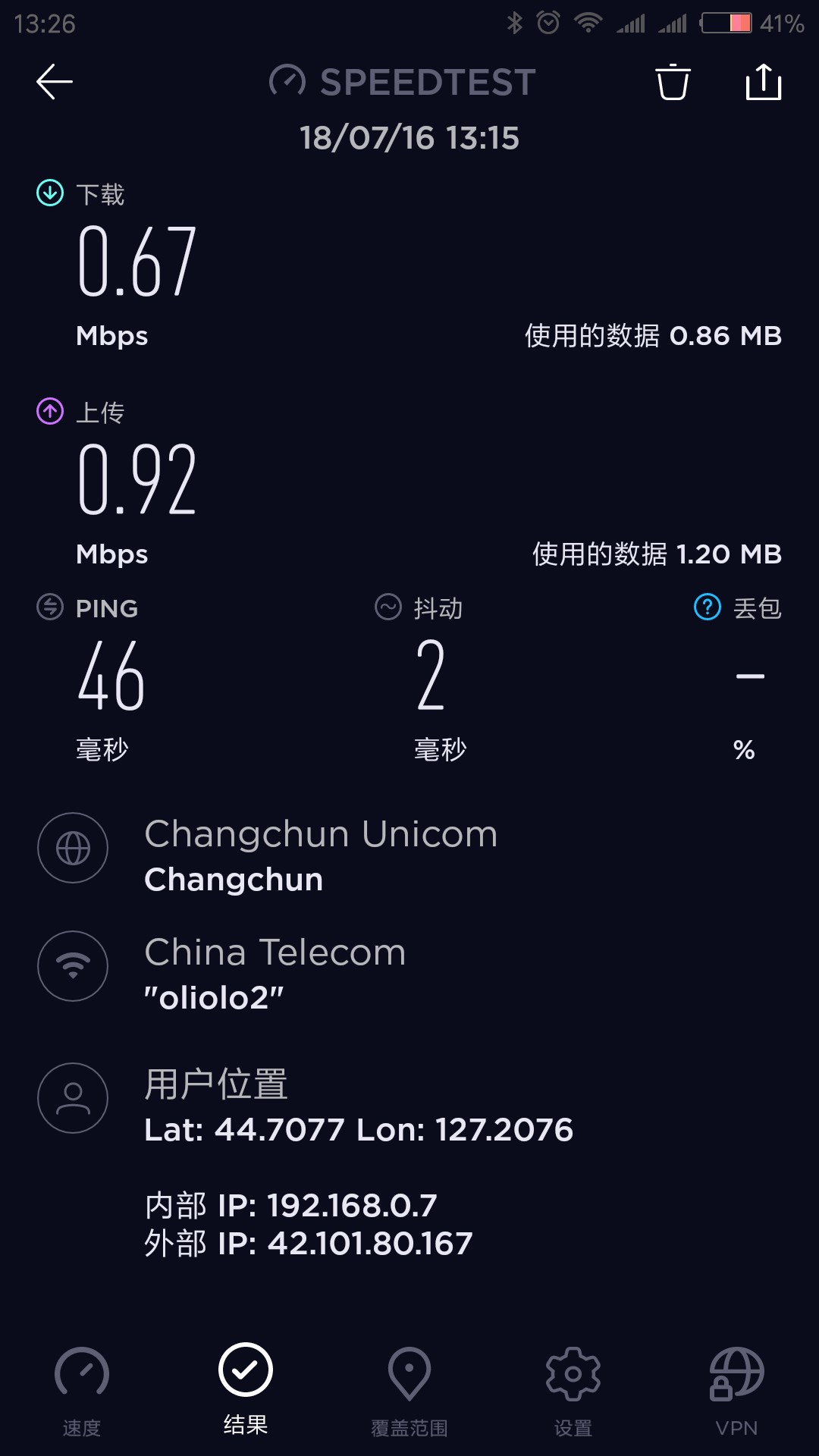The height and width of the screenshot is (1456, 819).
Task: Select the 结果 tab
Action: [246, 1389]
